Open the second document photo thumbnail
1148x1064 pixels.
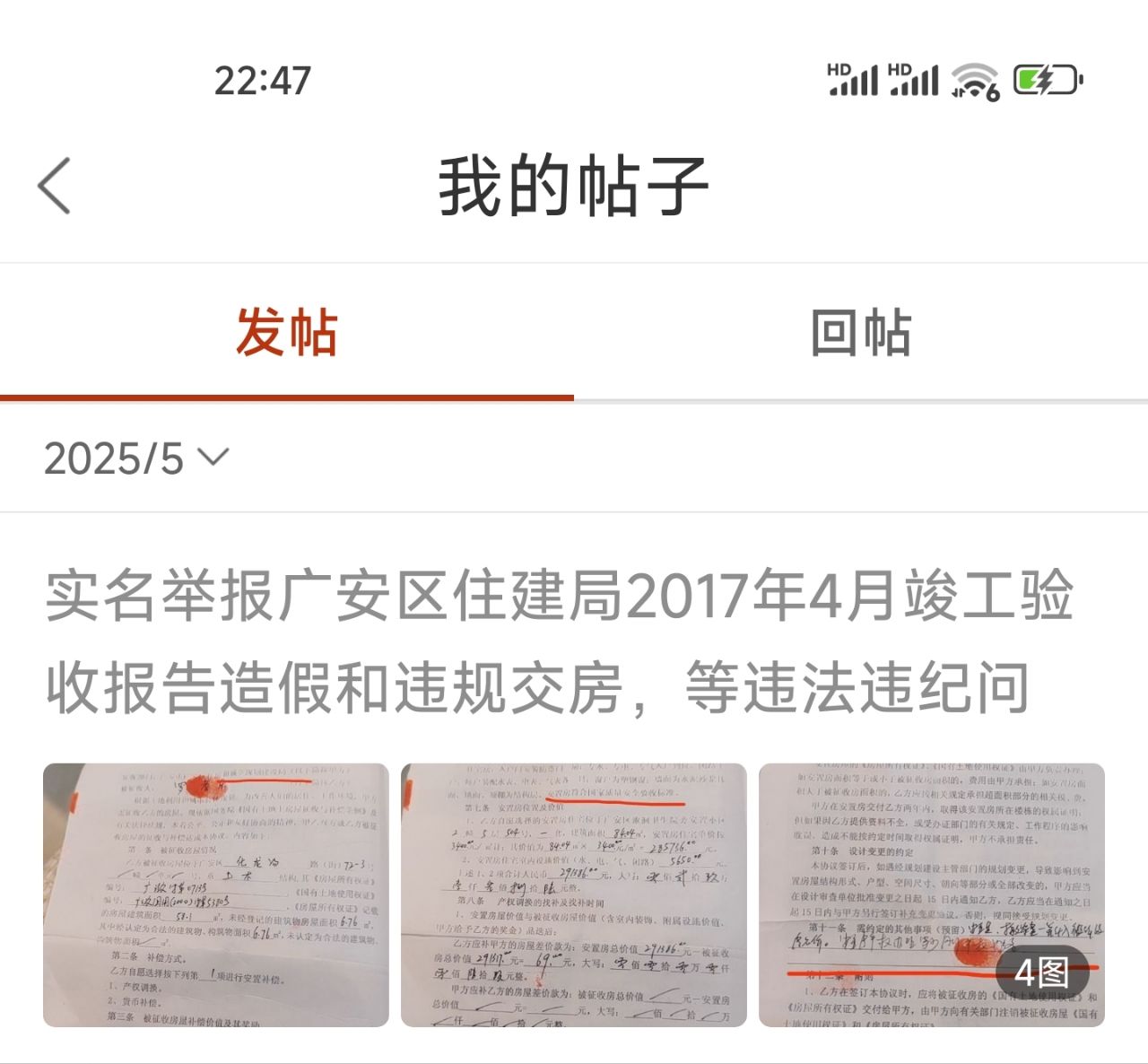tap(573, 894)
